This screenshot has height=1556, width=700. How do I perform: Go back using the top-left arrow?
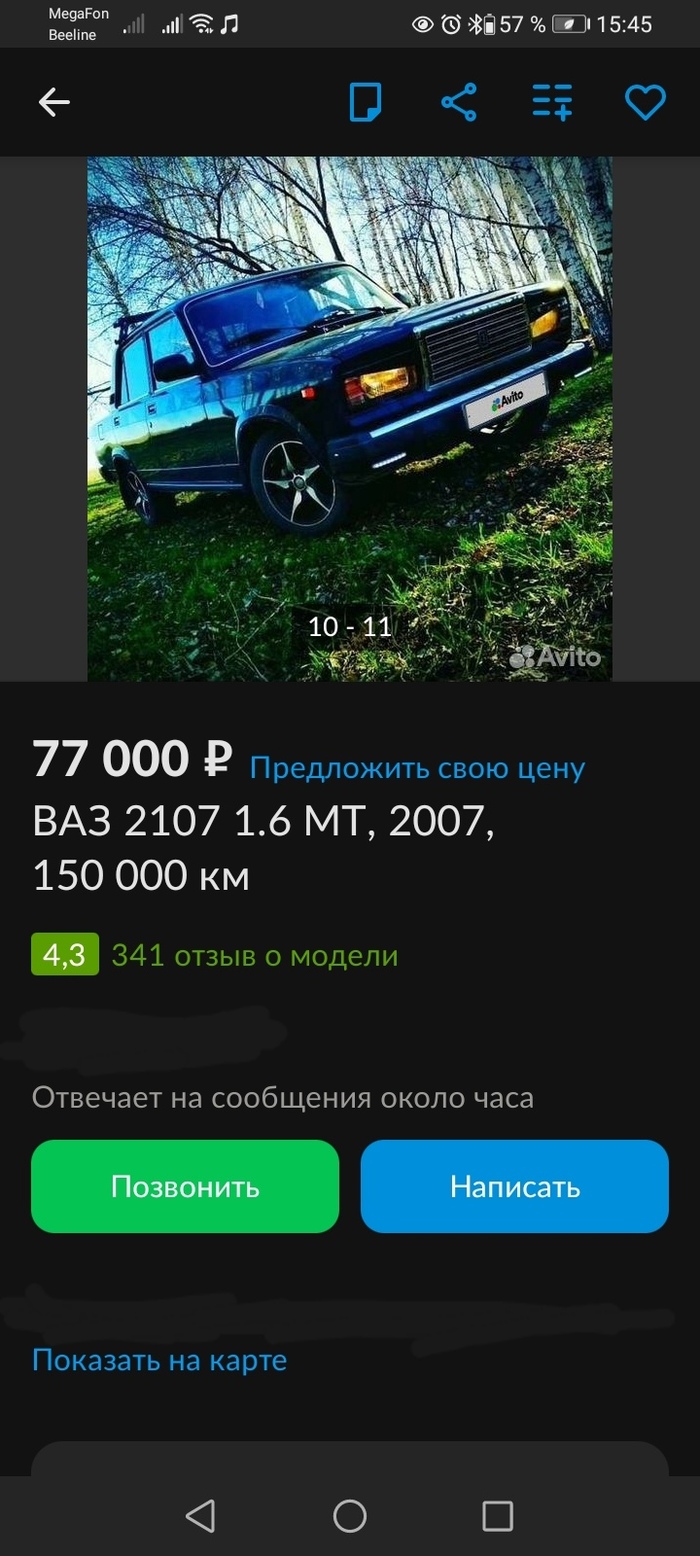(54, 102)
